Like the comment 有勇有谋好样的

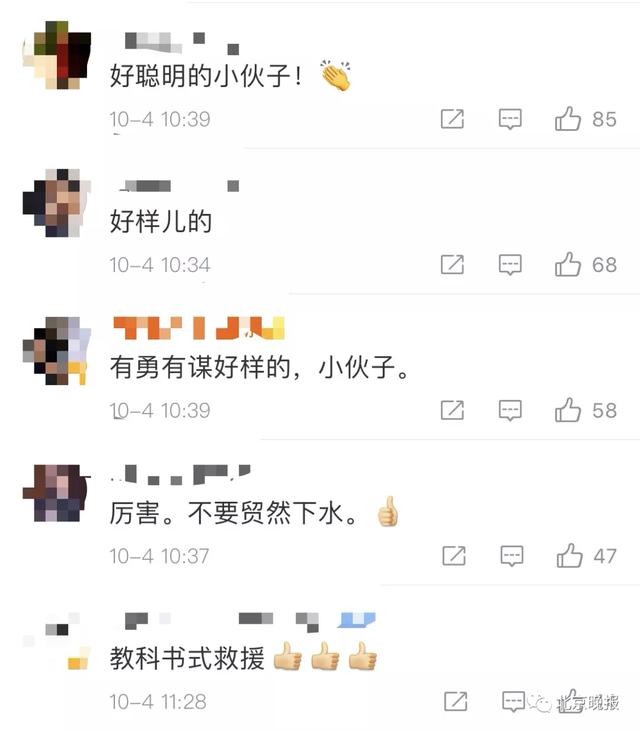click(568, 409)
